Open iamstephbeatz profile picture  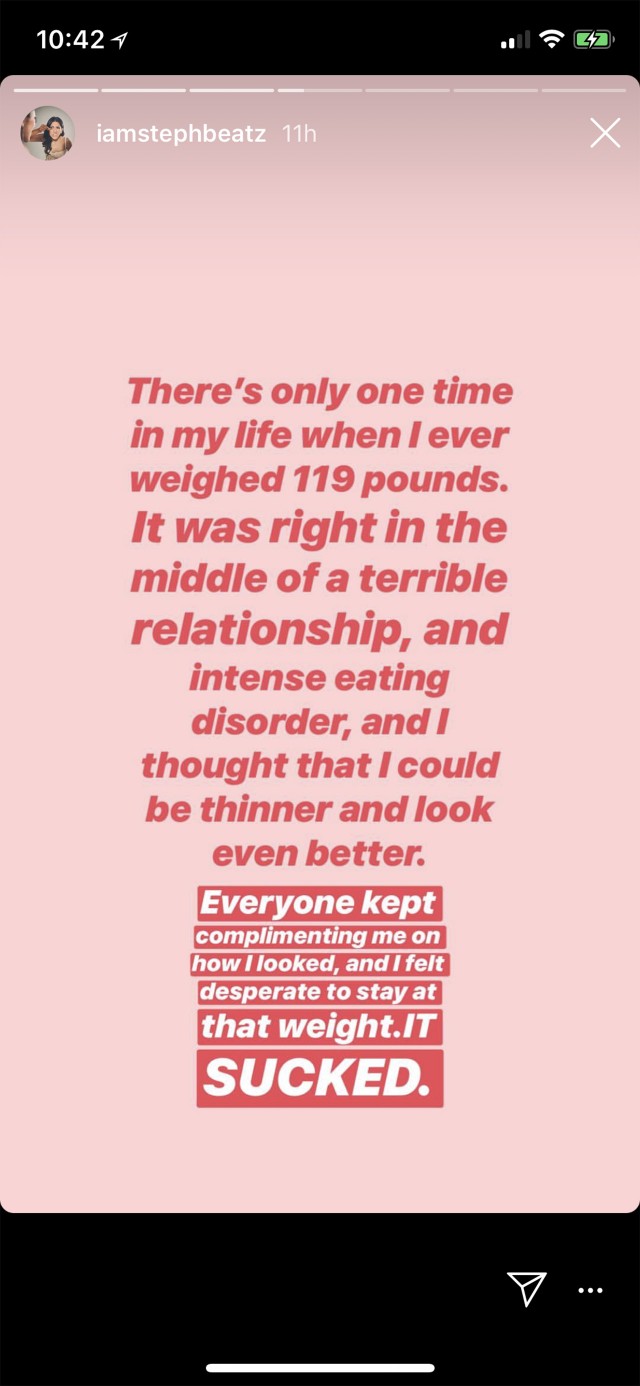[47, 133]
